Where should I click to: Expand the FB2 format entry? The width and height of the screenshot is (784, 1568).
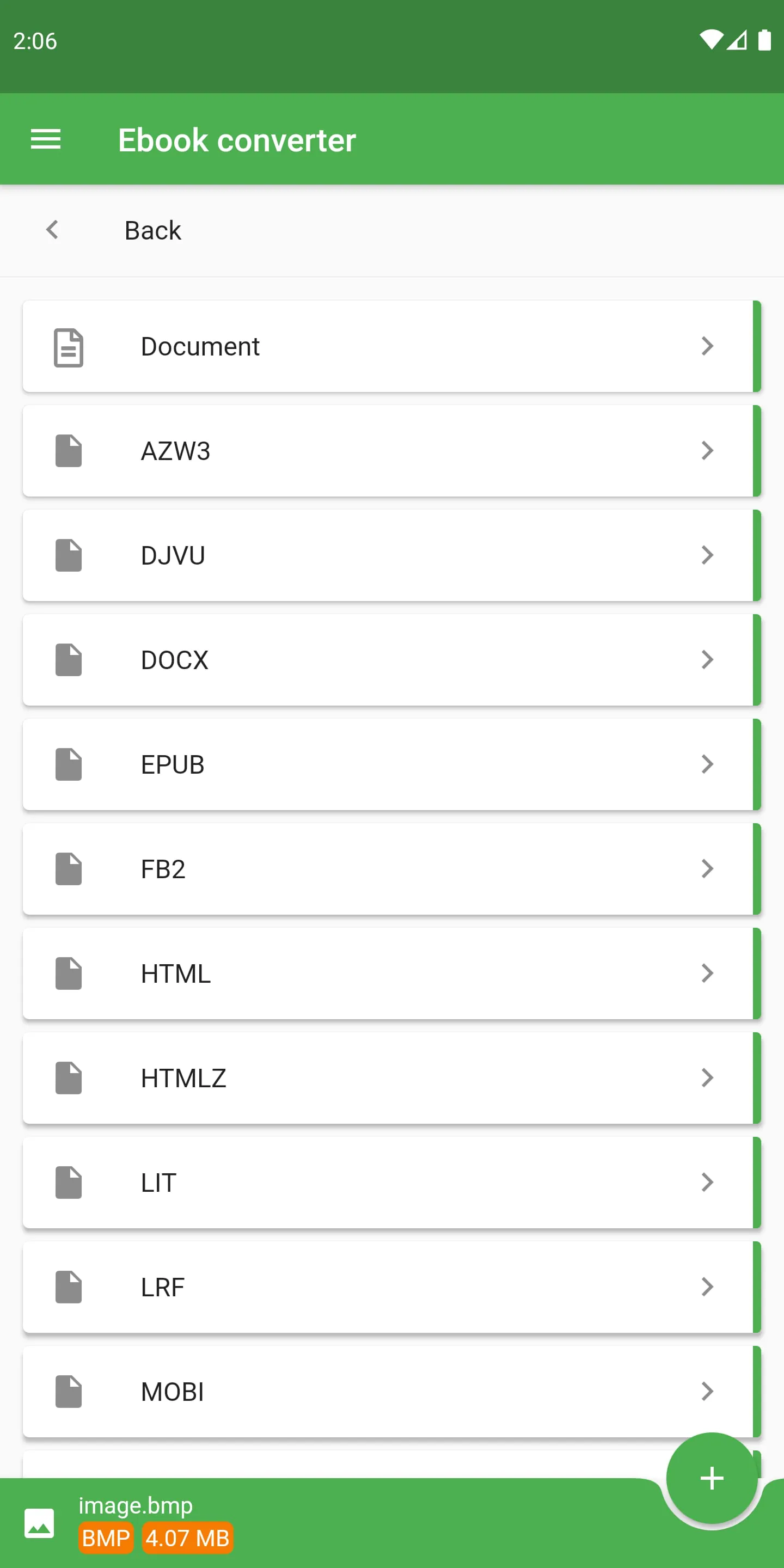tap(707, 868)
